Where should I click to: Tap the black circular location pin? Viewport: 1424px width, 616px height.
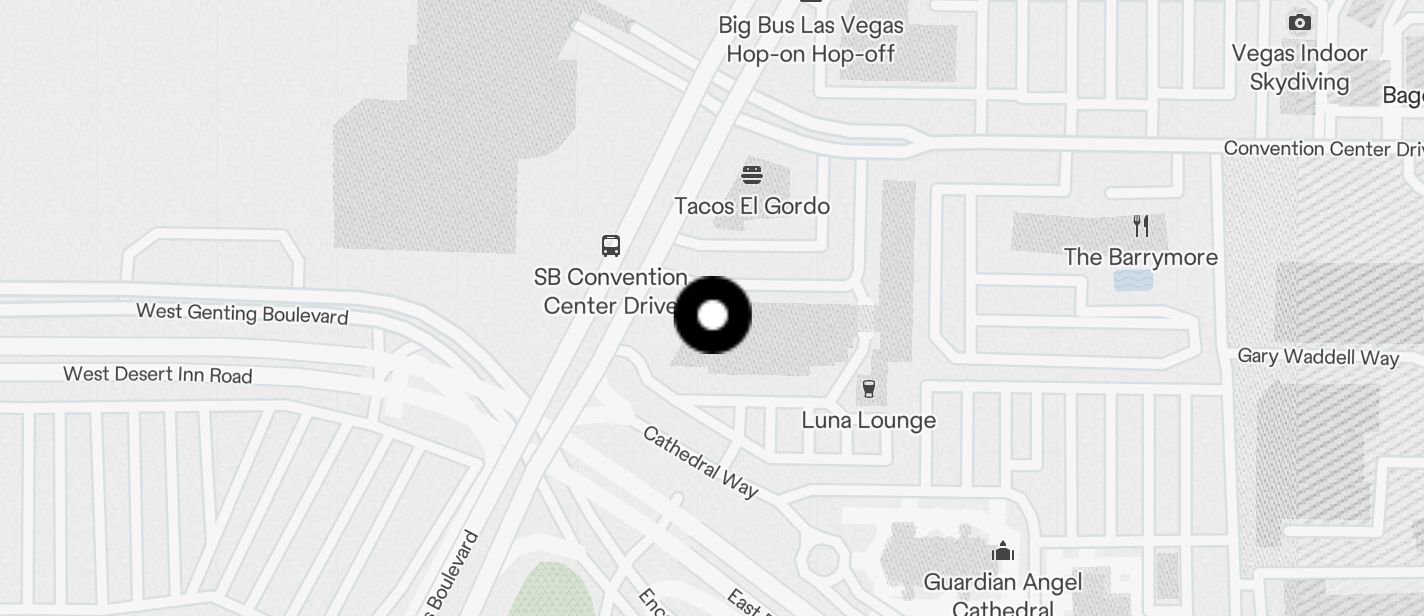point(712,315)
